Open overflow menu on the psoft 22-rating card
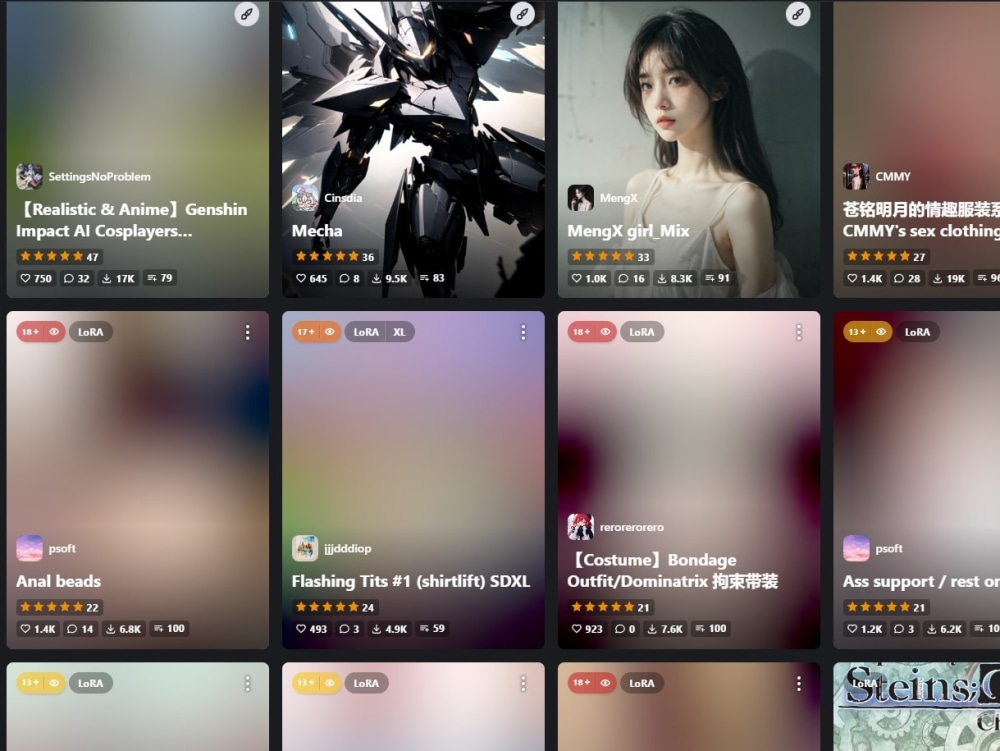 tap(247, 332)
